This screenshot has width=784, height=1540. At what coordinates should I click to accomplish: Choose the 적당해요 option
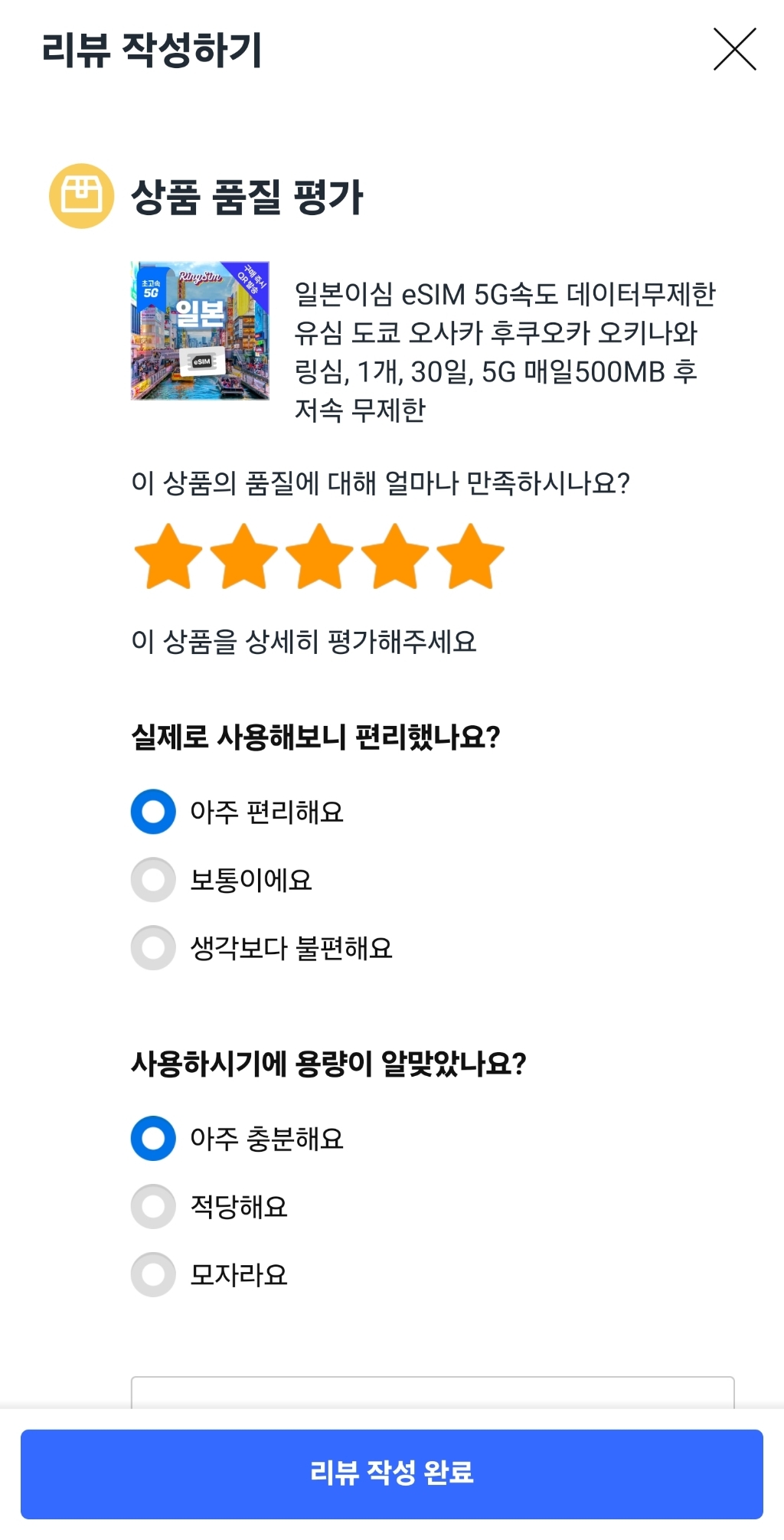click(152, 1206)
